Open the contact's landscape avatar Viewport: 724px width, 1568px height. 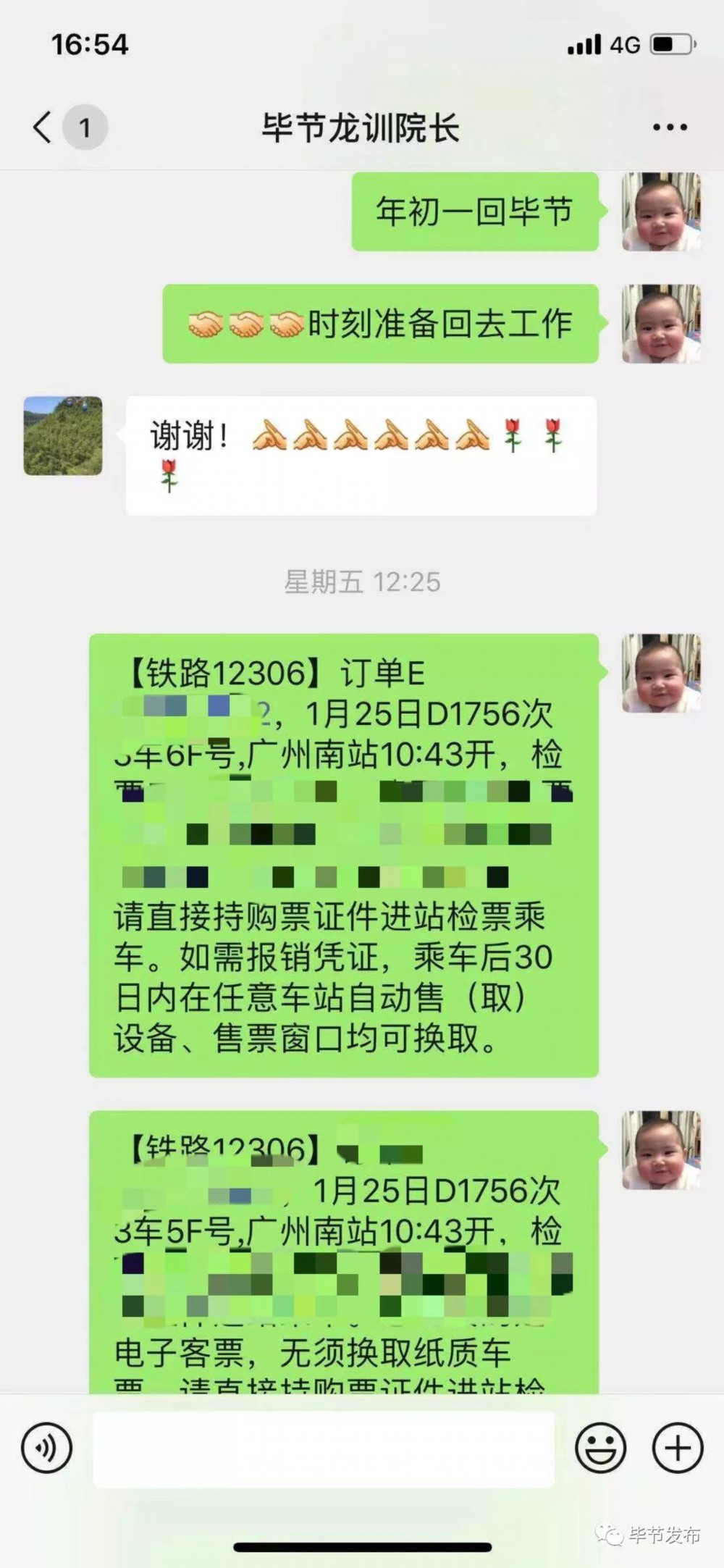63,436
